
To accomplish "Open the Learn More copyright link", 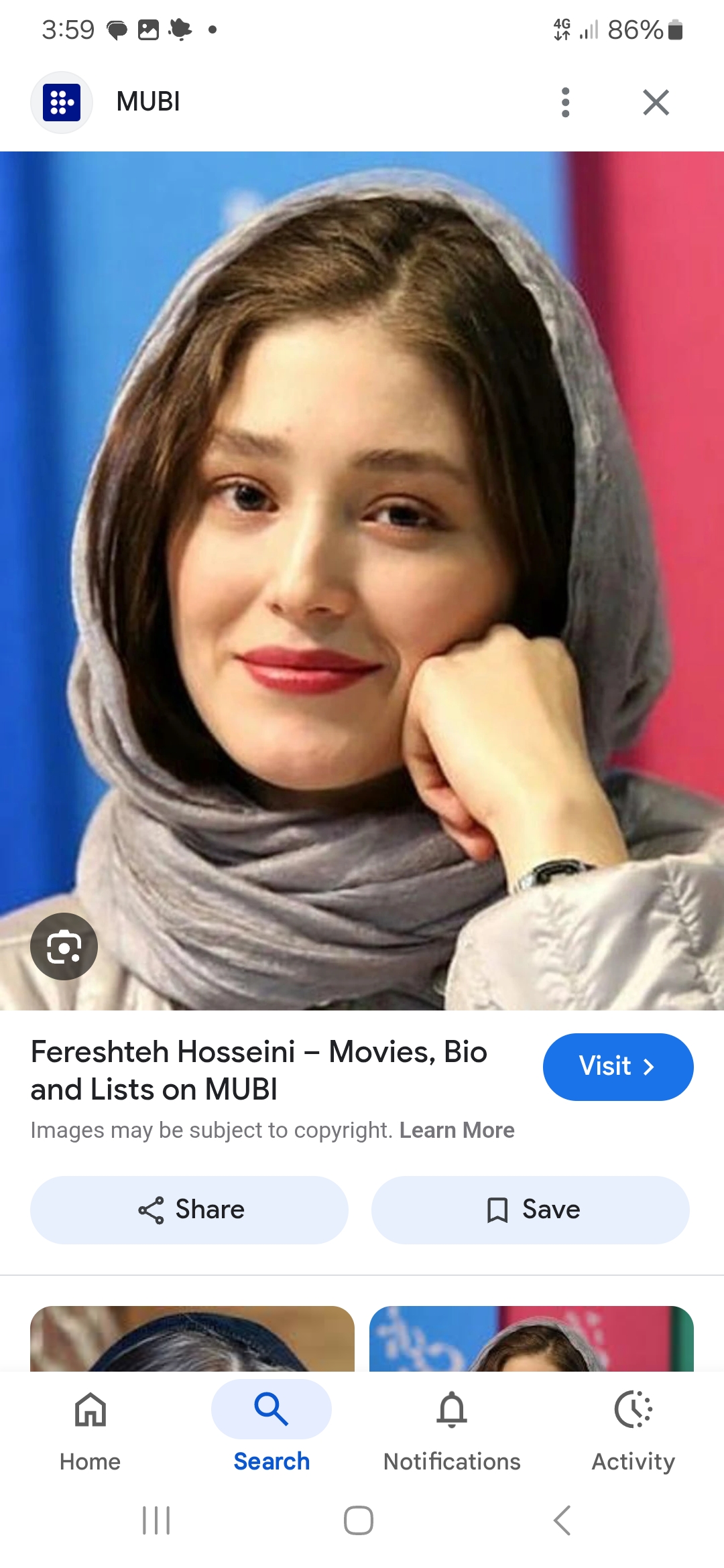I will (x=457, y=1130).
